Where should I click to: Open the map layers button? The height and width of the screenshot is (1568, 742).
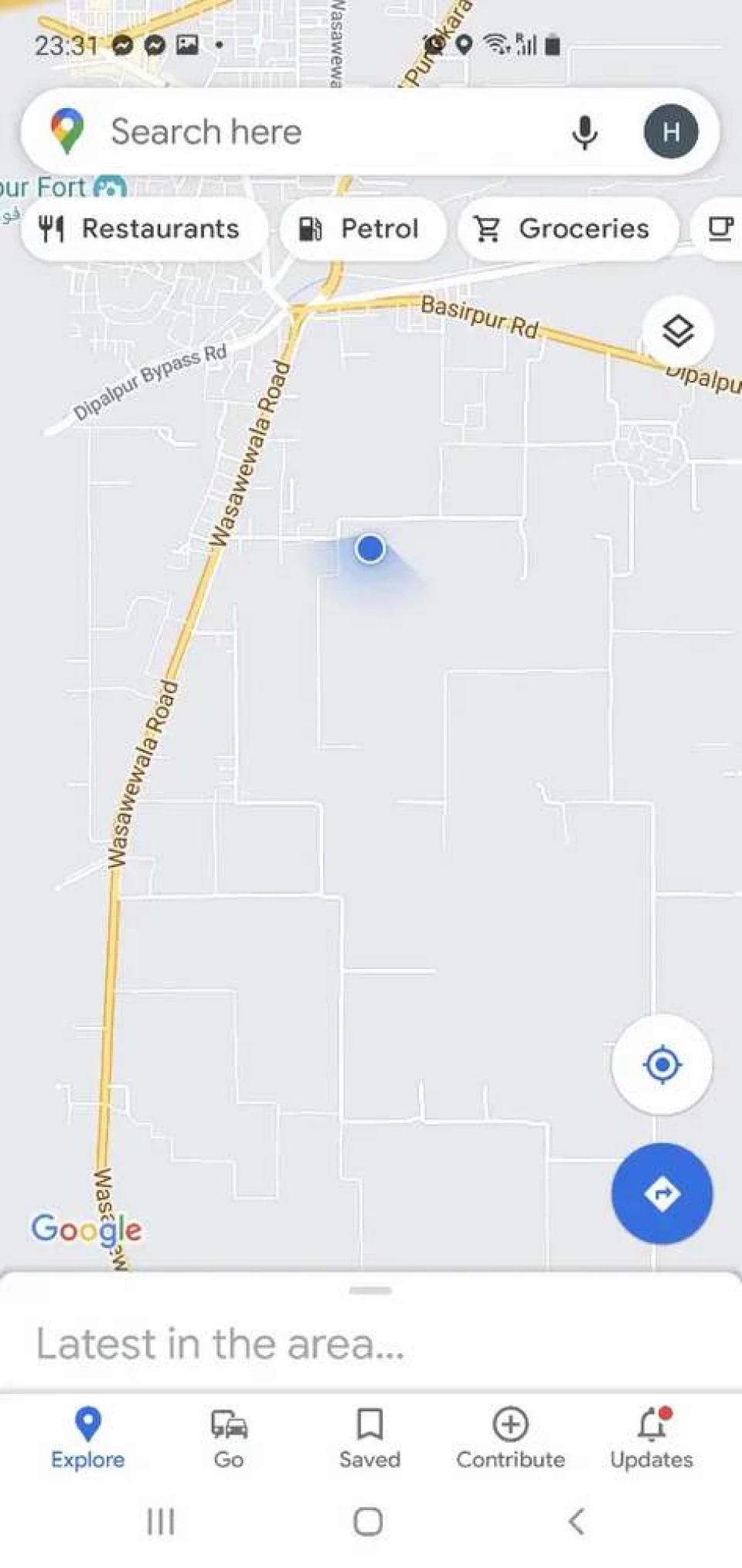(678, 332)
